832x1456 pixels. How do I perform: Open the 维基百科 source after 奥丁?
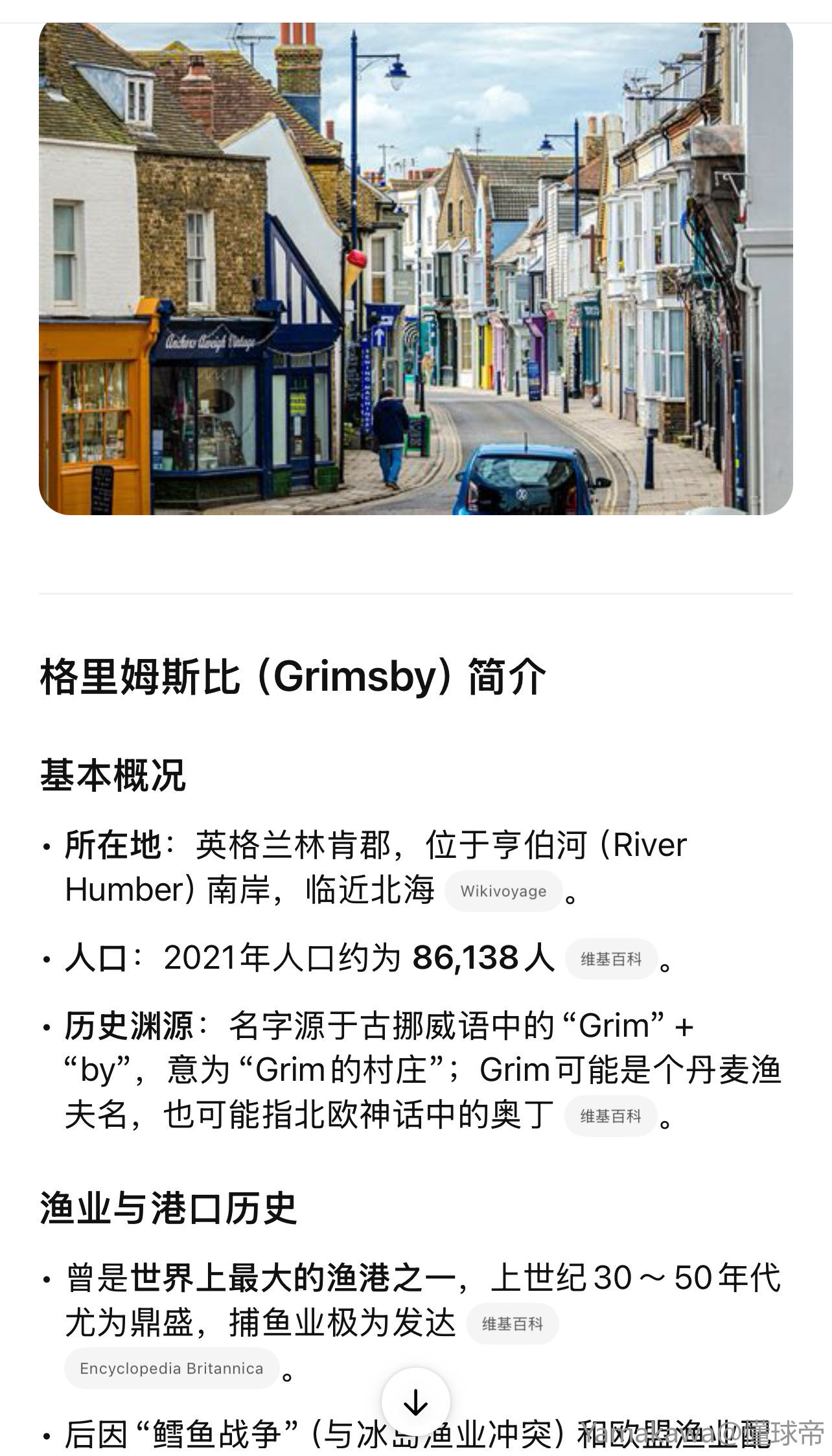[x=611, y=1116]
